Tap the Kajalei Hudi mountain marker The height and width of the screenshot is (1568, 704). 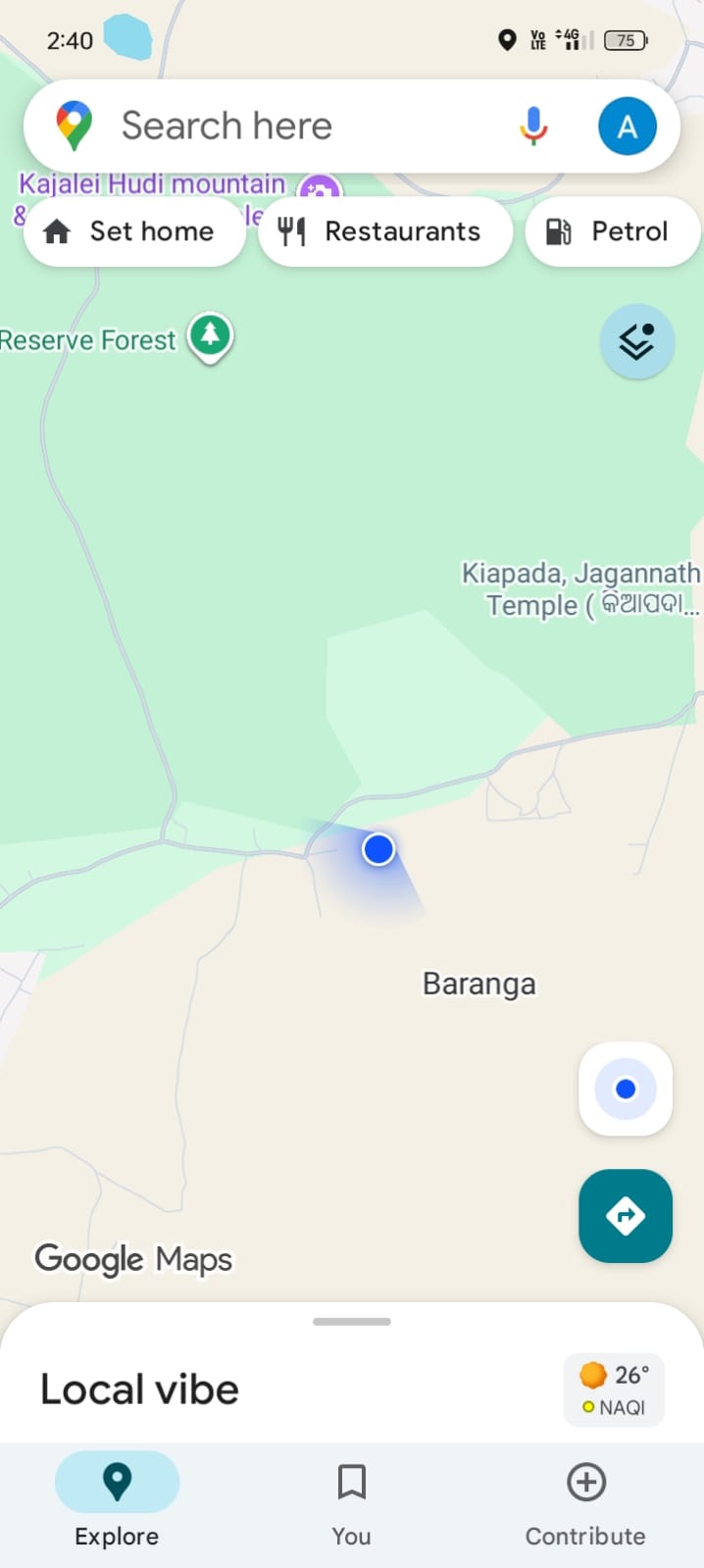coord(318,185)
